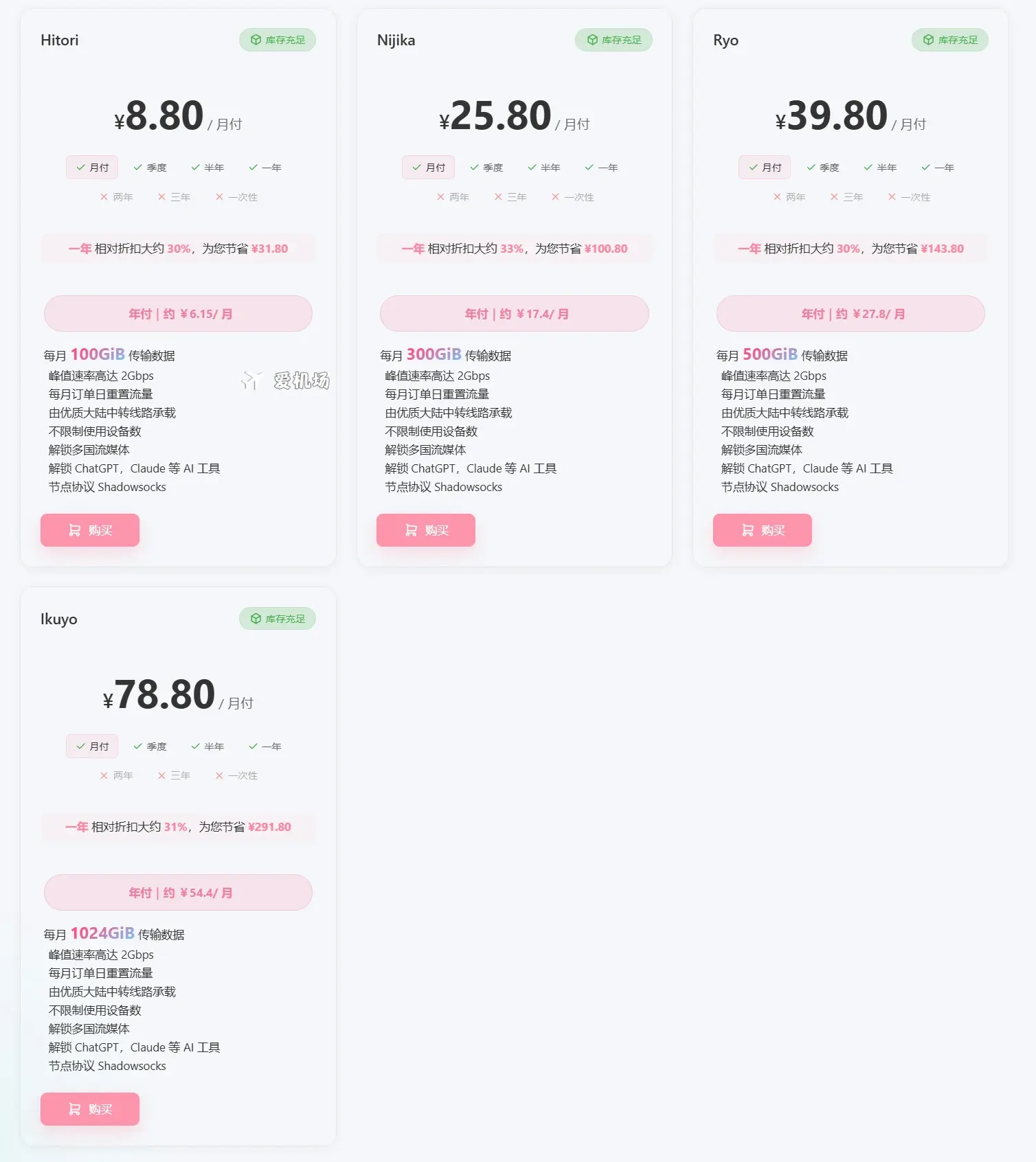1036x1162 pixels.
Task: Click Ryo's 年付 约¥27.8/月 pink button
Action: tap(851, 313)
